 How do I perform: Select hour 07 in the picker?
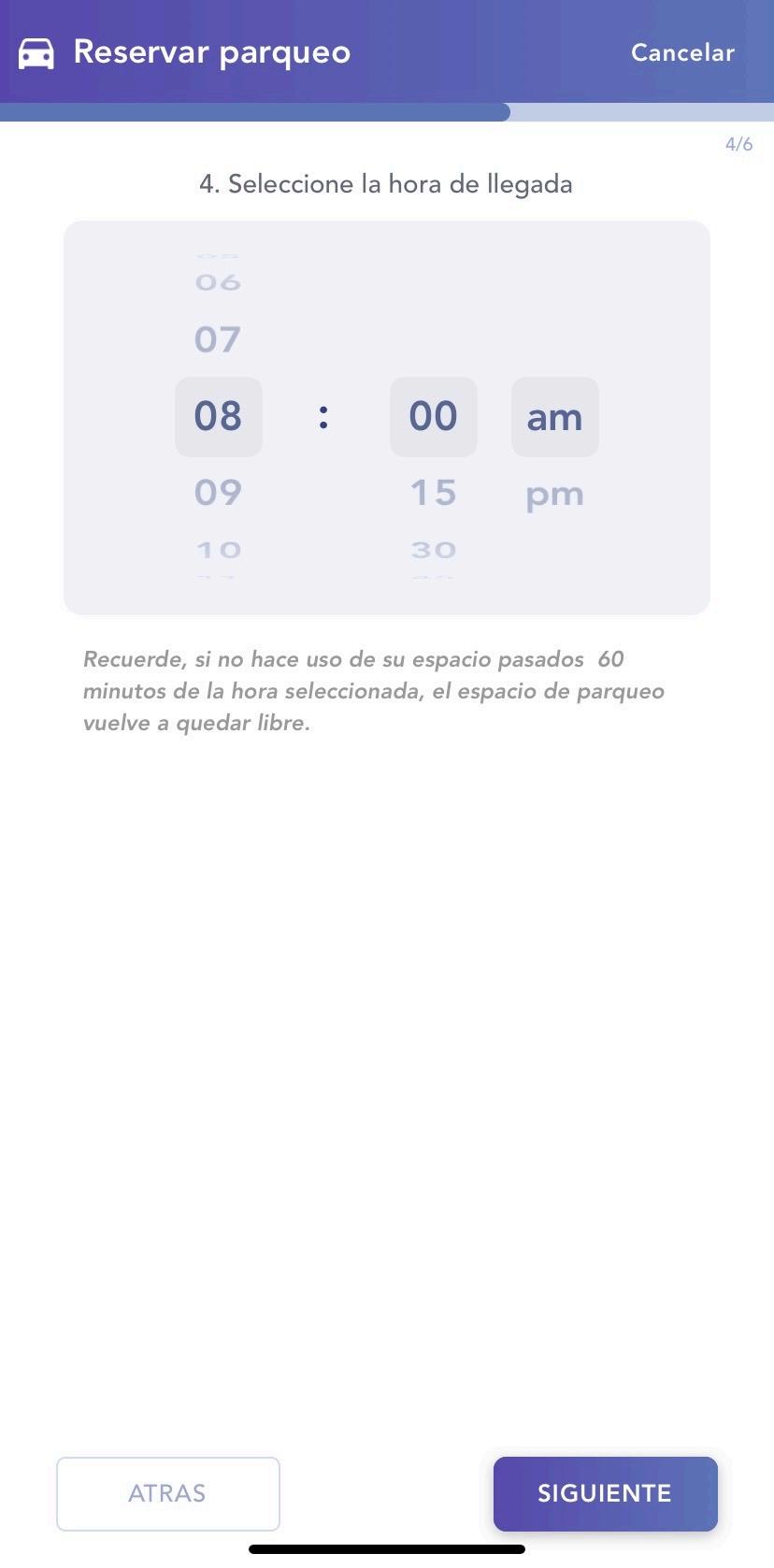(218, 339)
